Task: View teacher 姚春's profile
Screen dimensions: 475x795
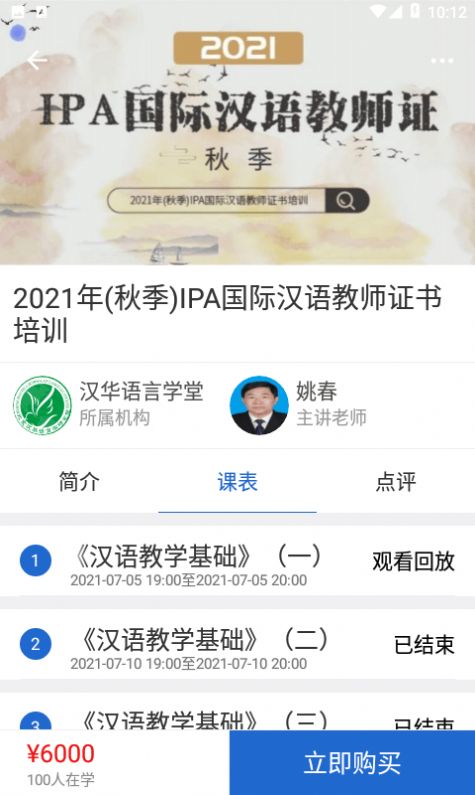Action: coord(299,405)
